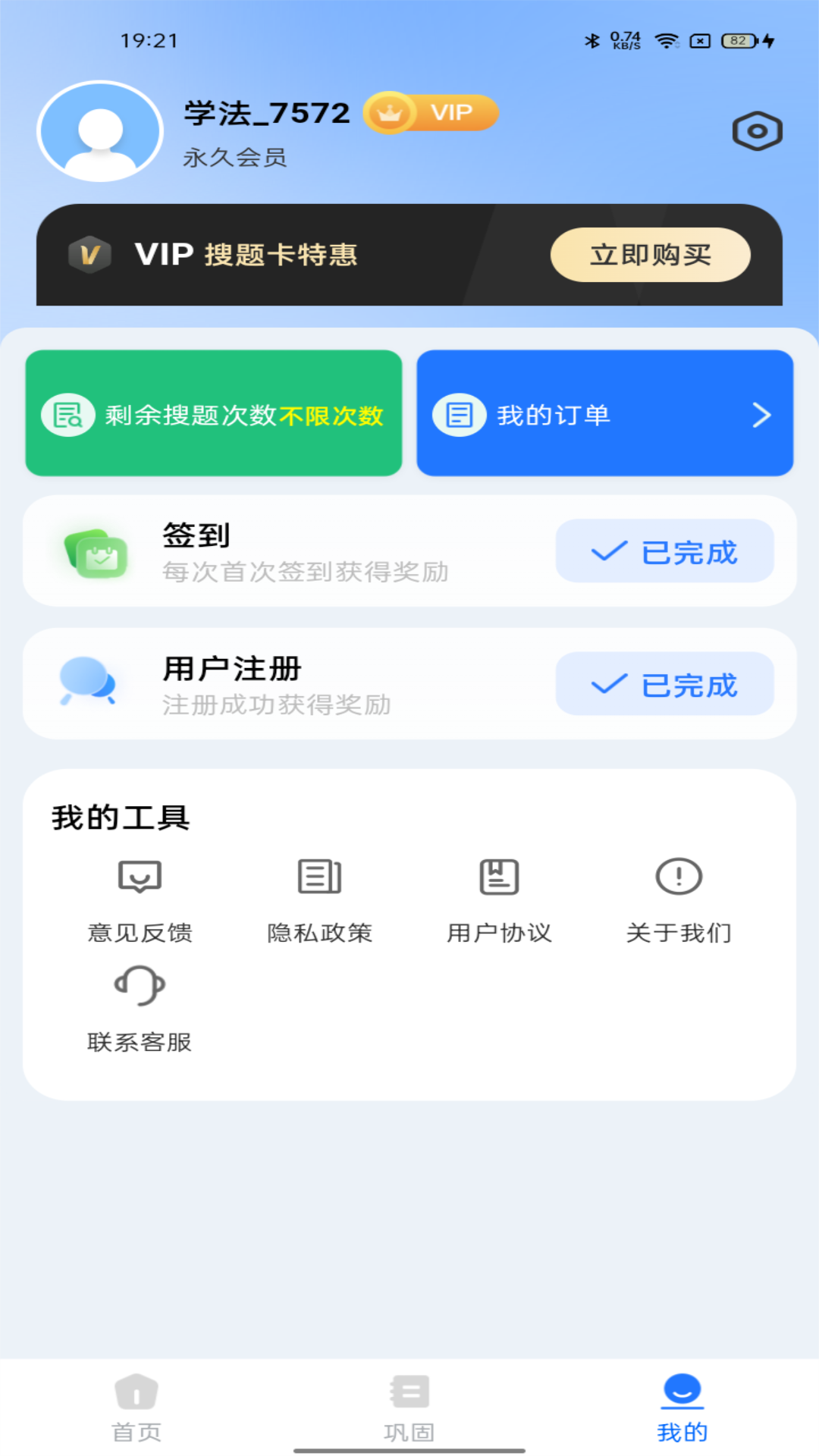Tap the 关于我们 about us icon

[679, 878]
